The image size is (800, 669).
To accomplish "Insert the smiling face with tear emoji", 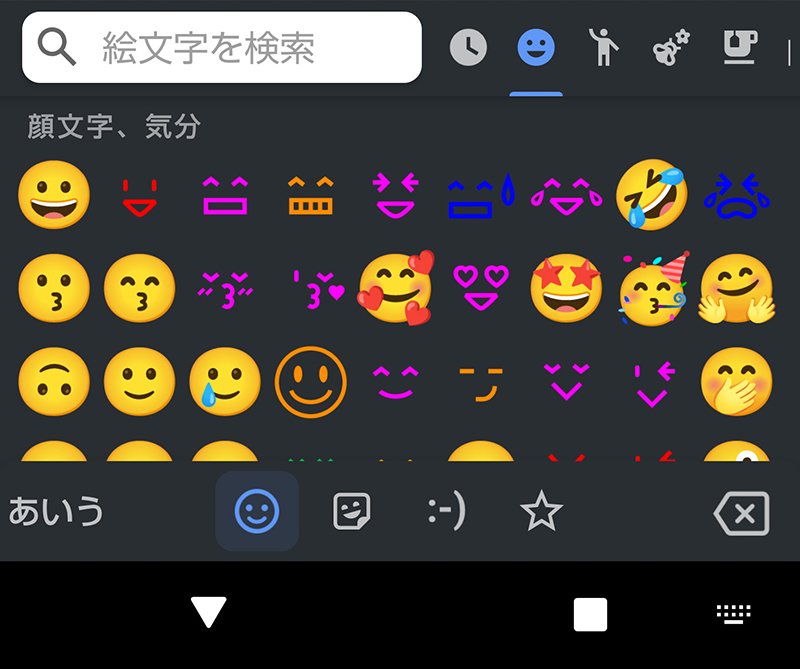I will click(224, 382).
